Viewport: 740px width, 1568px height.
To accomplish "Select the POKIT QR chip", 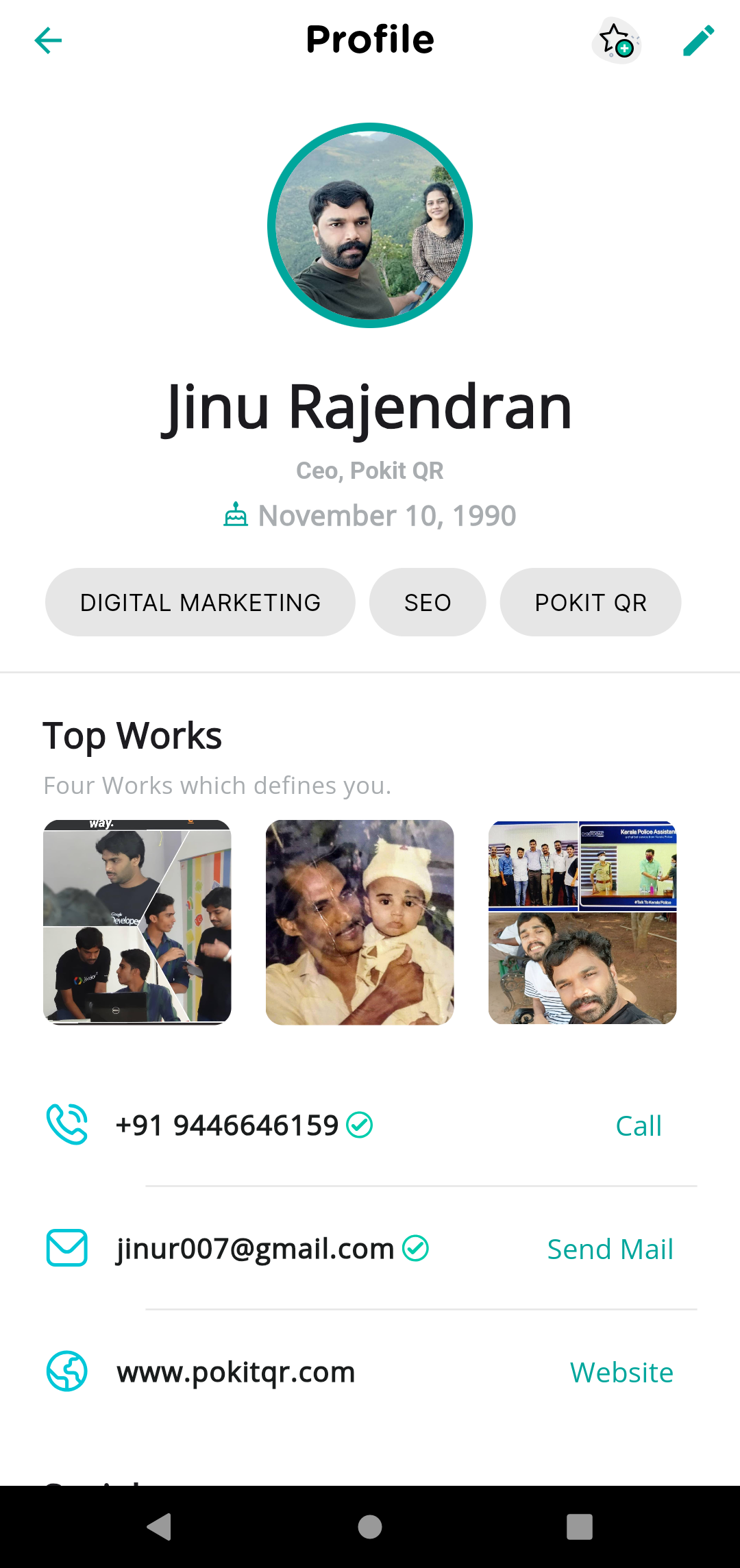I will click(x=591, y=602).
